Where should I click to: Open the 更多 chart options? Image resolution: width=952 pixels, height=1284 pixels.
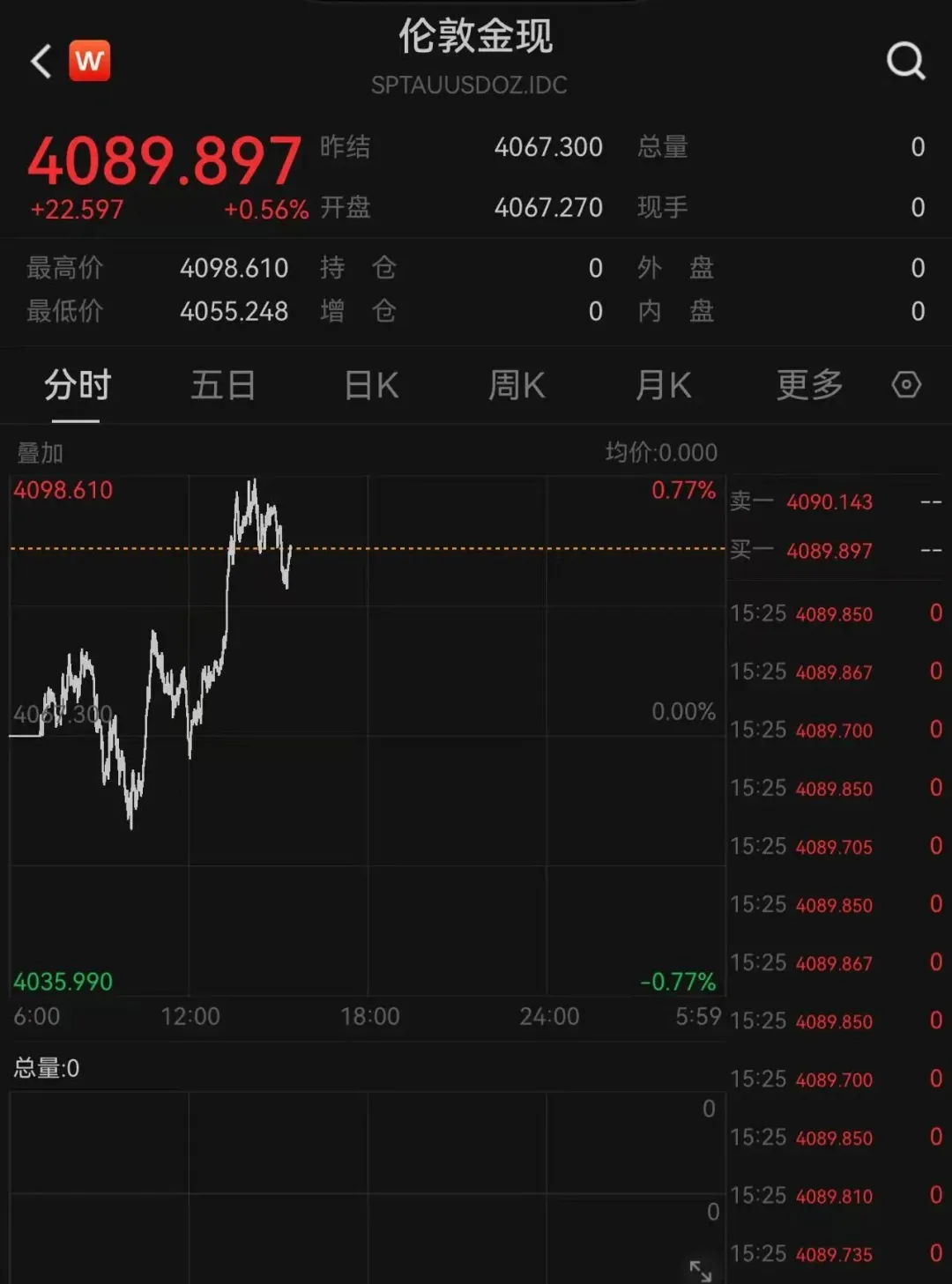809,385
